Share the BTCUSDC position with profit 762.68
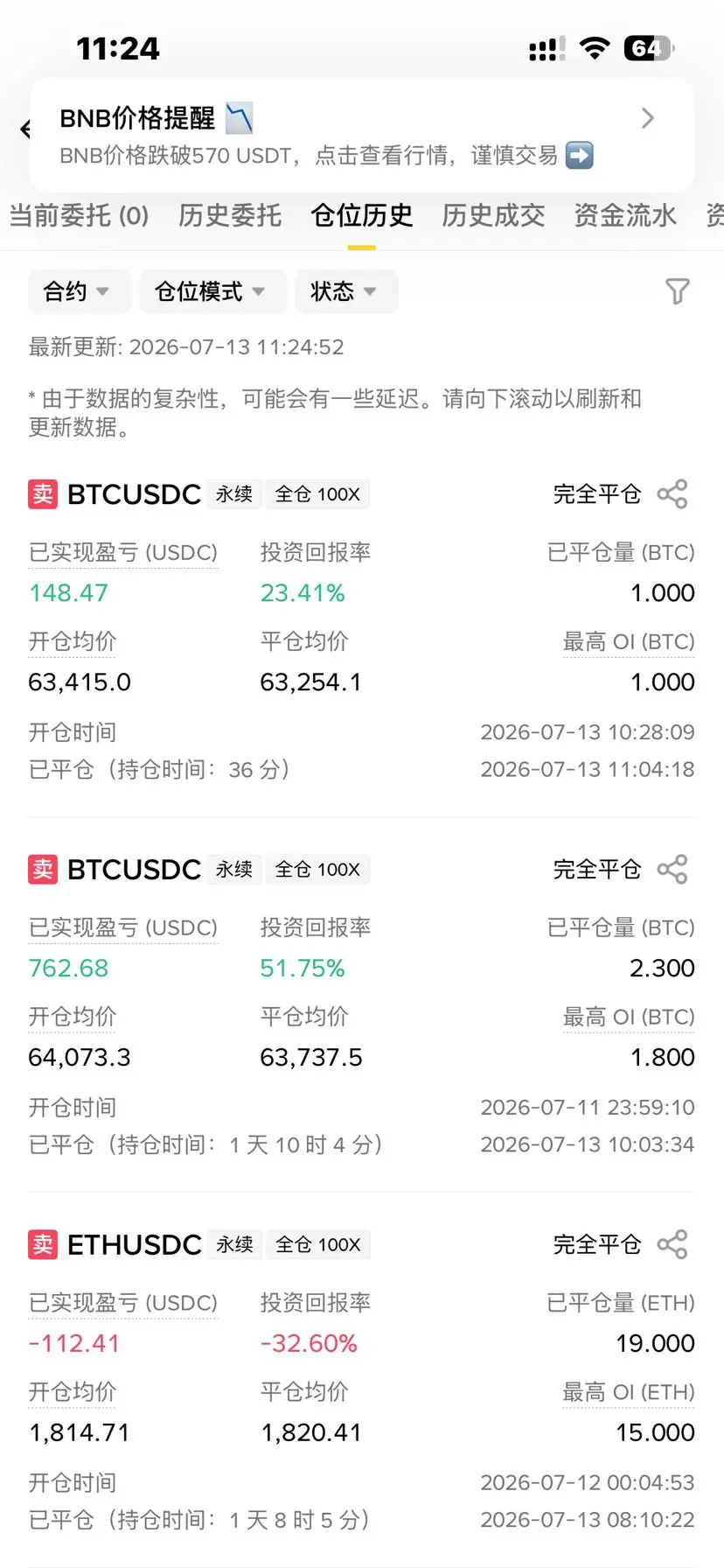This screenshot has width=724, height=1568. [672, 870]
